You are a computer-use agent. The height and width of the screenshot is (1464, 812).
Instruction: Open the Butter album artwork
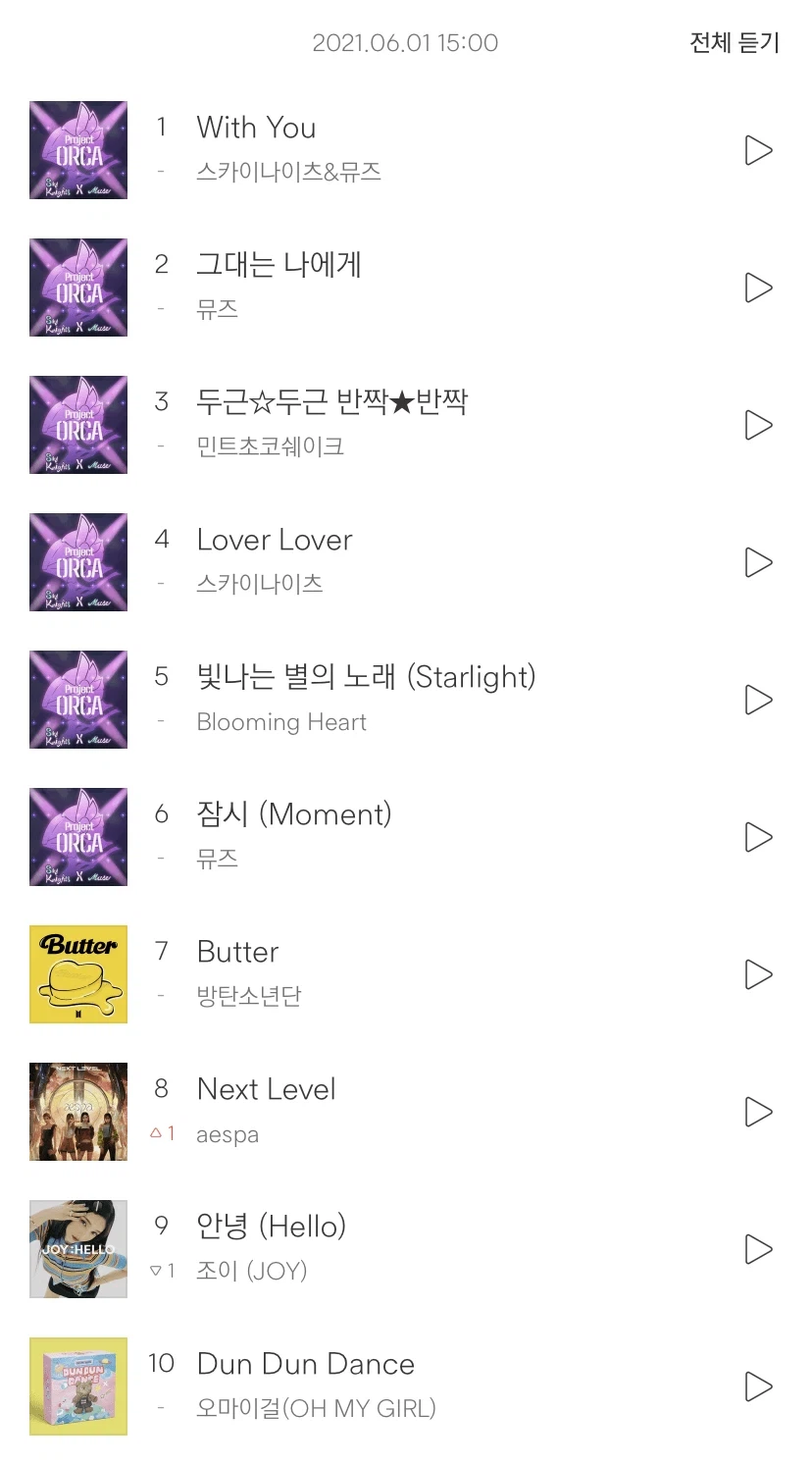click(78, 974)
